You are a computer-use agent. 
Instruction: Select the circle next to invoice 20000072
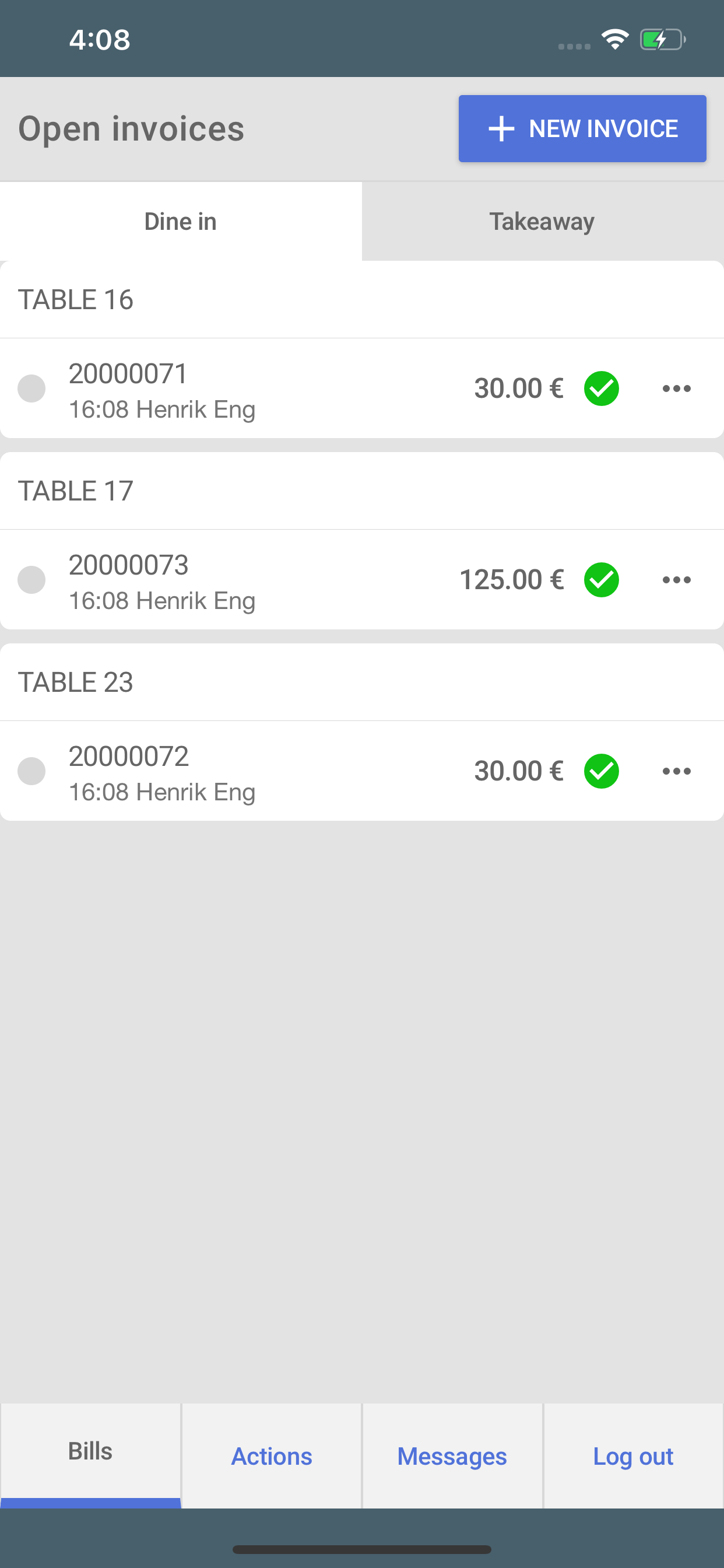coord(31,771)
